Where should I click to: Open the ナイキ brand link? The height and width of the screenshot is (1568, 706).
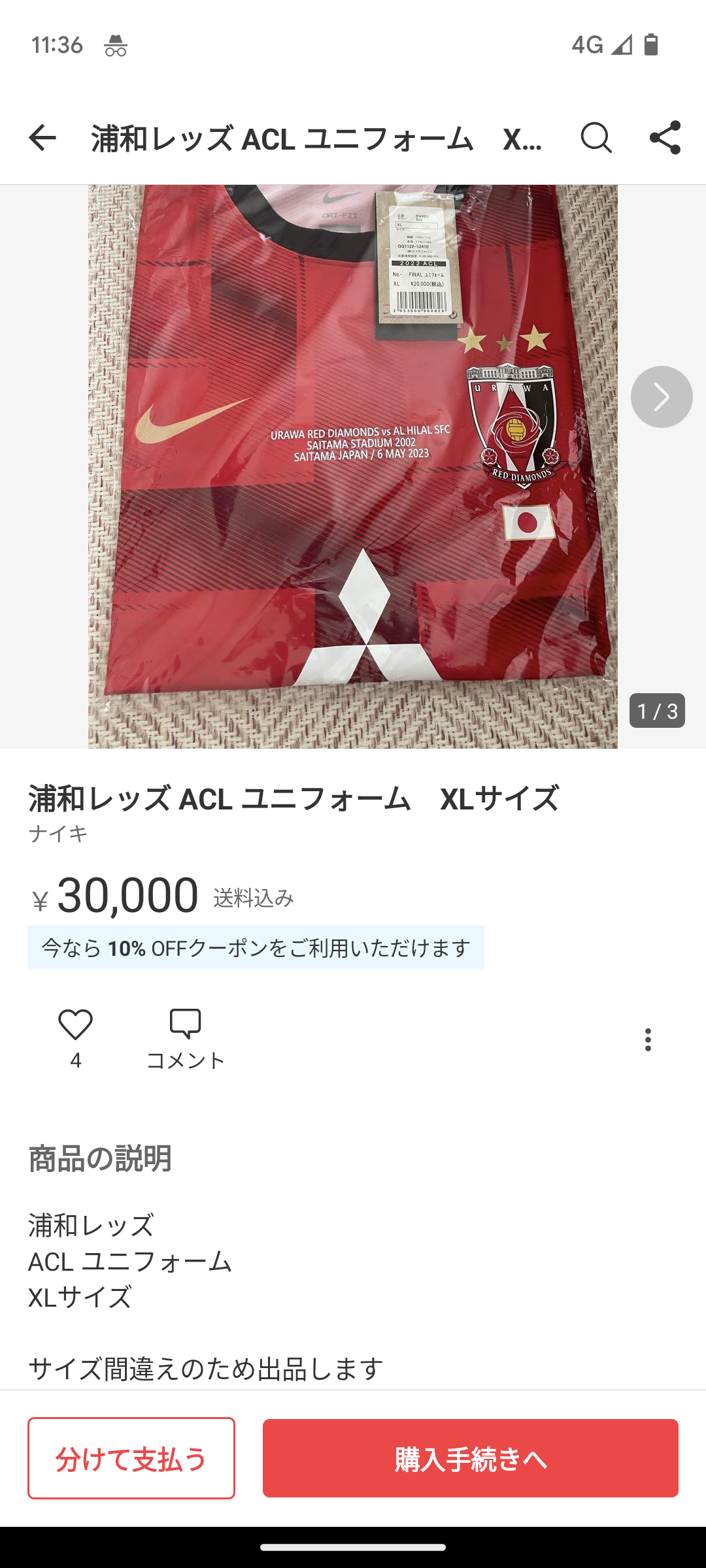58,834
